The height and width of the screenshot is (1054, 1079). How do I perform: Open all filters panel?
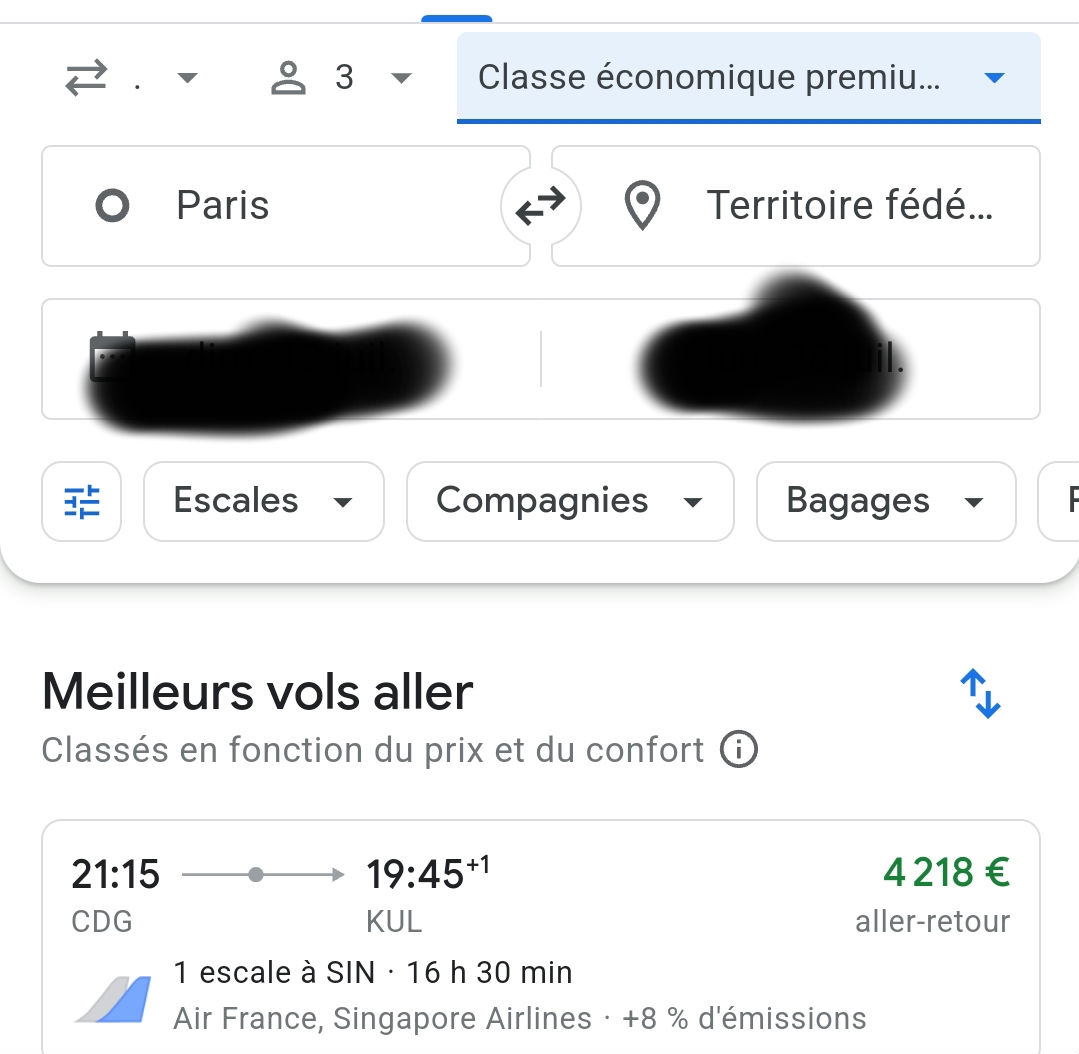click(x=82, y=501)
